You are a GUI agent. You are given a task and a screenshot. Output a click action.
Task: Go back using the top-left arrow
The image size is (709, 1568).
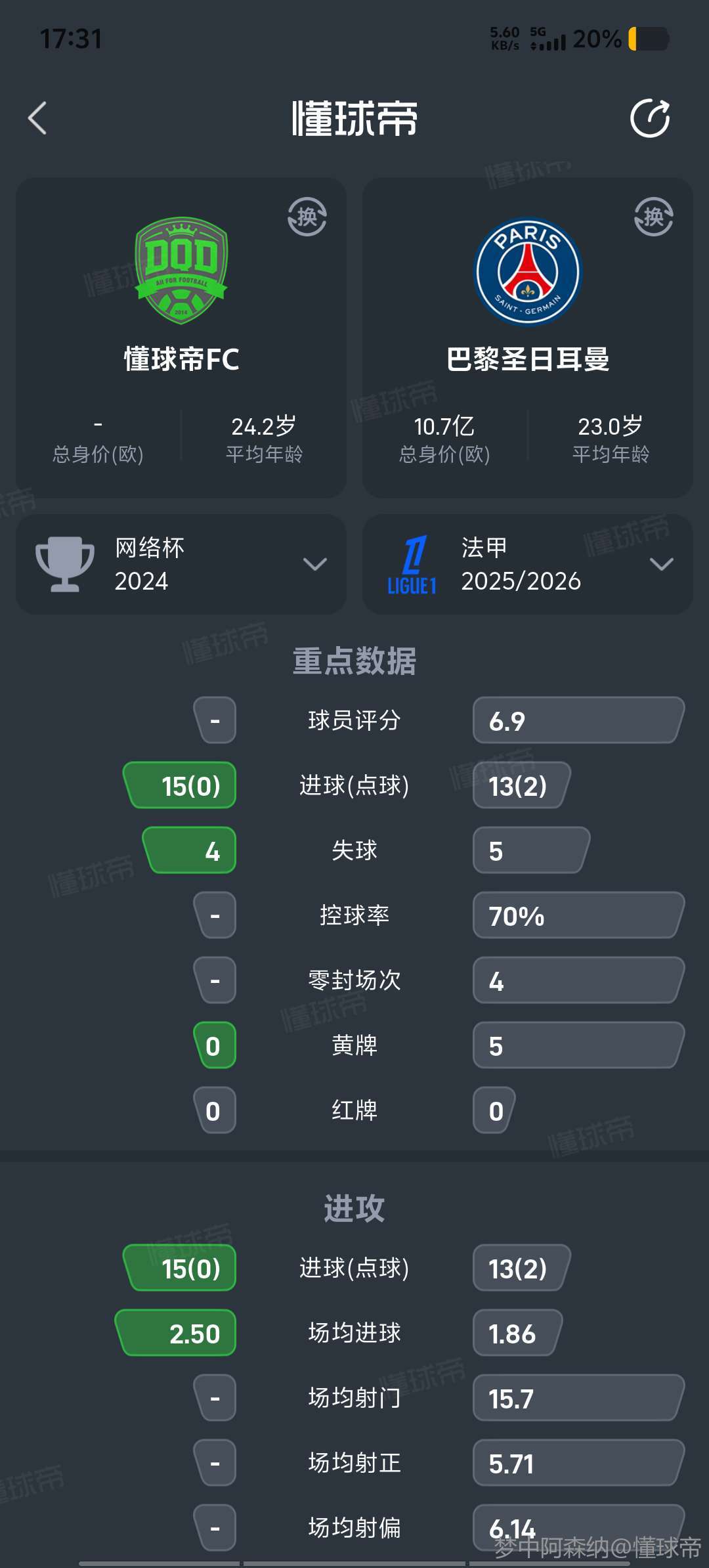pyautogui.click(x=38, y=118)
